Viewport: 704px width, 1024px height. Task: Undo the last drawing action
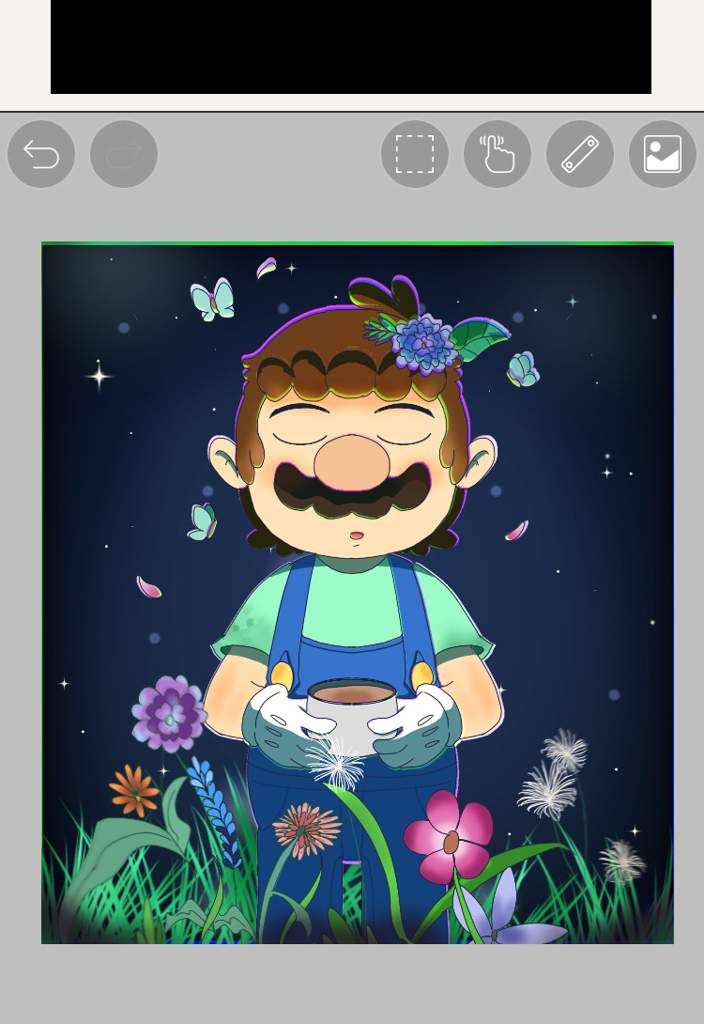(x=41, y=154)
